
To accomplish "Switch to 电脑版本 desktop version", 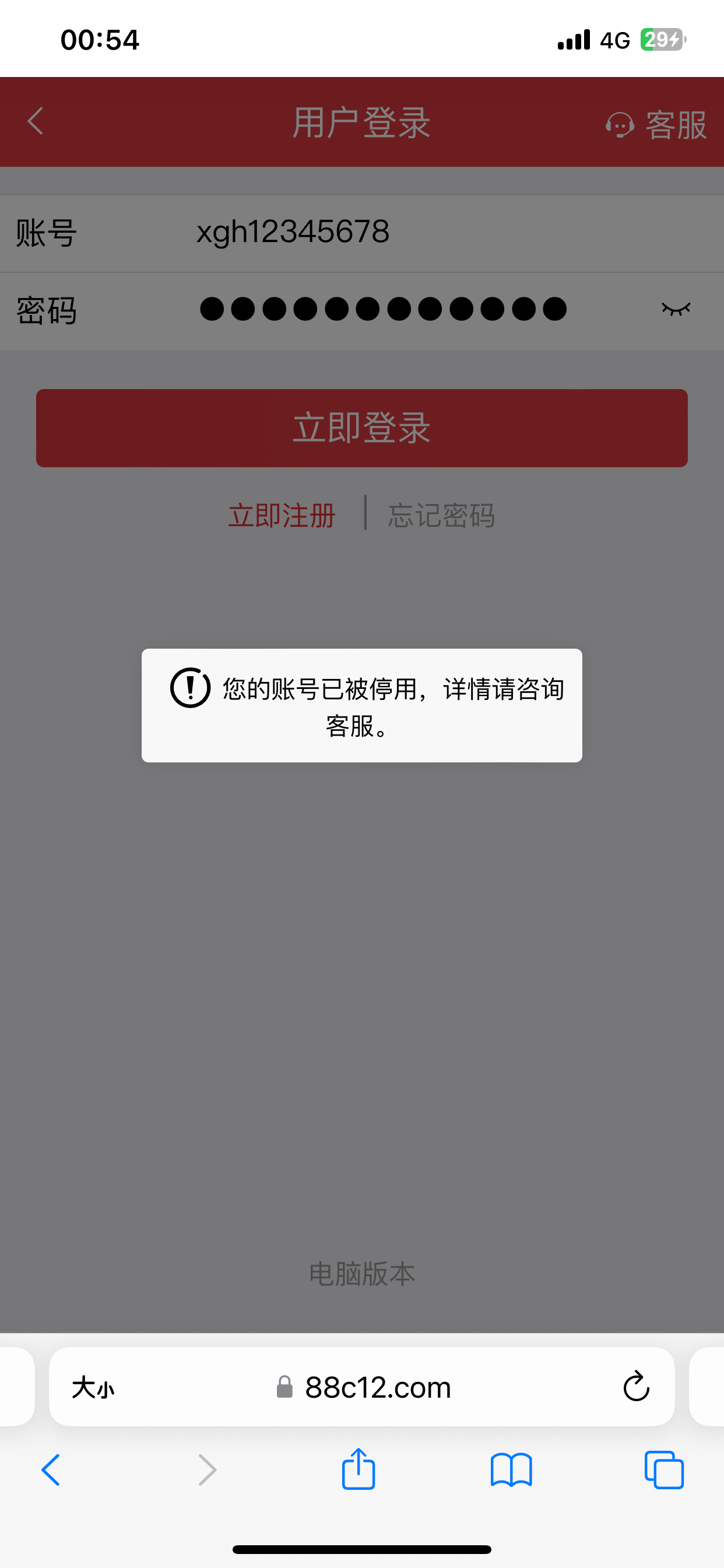I will coord(361,1275).
